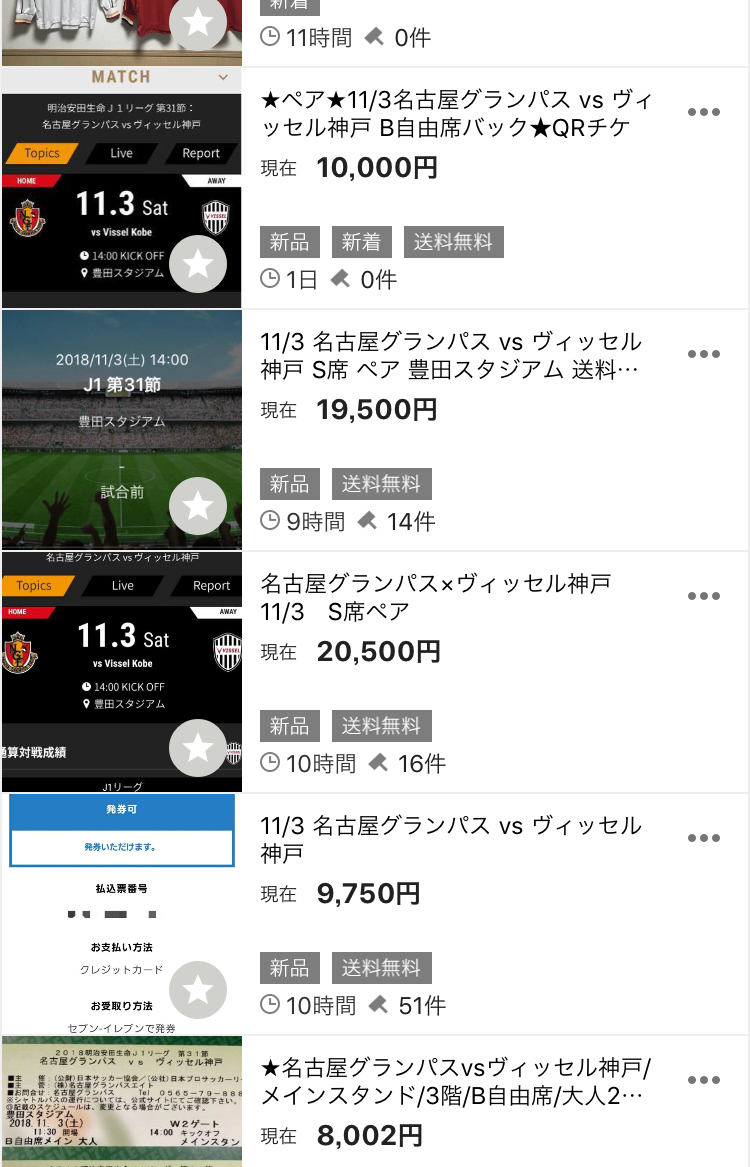
Task: Open overflow menu for 9,750円 listing
Action: click(x=704, y=838)
